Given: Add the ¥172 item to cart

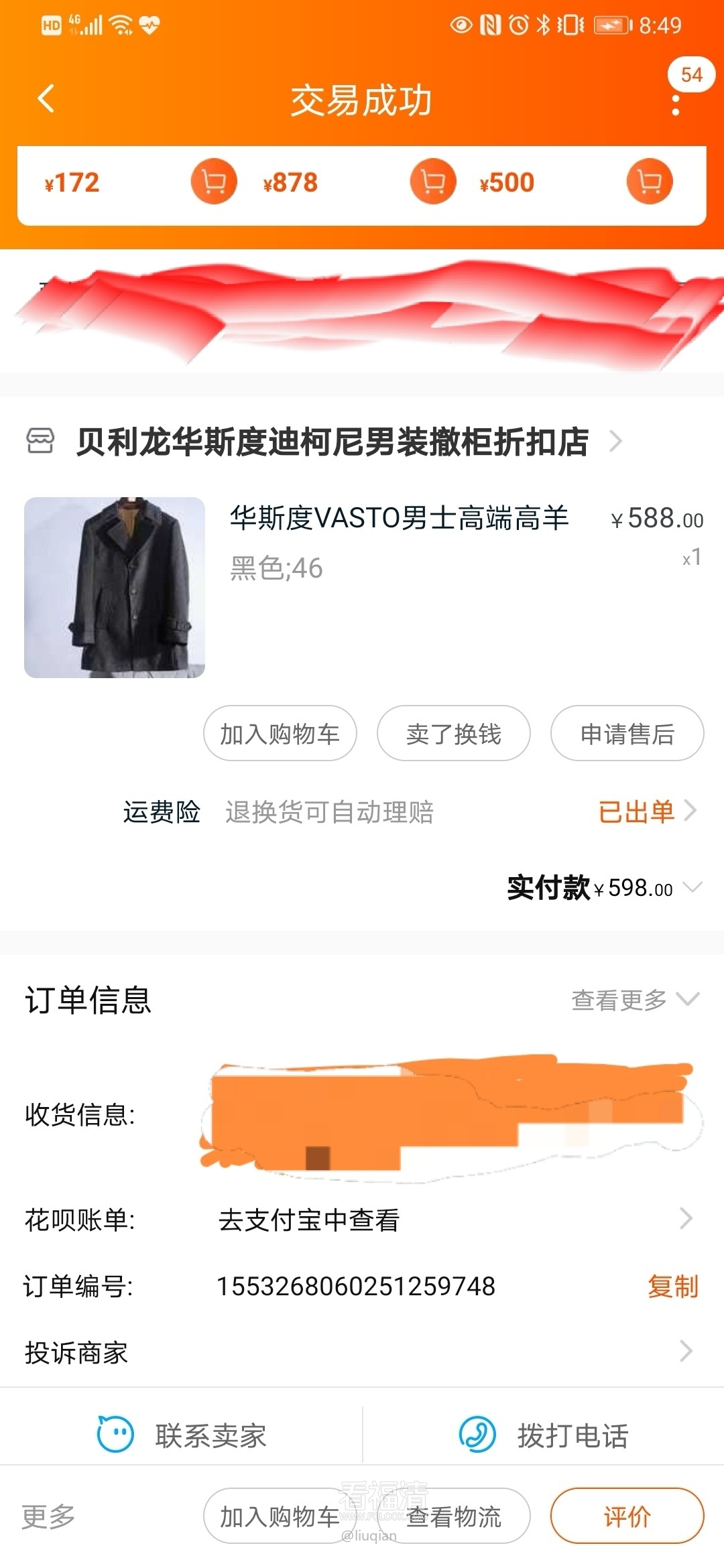Looking at the screenshot, I should 214,182.
